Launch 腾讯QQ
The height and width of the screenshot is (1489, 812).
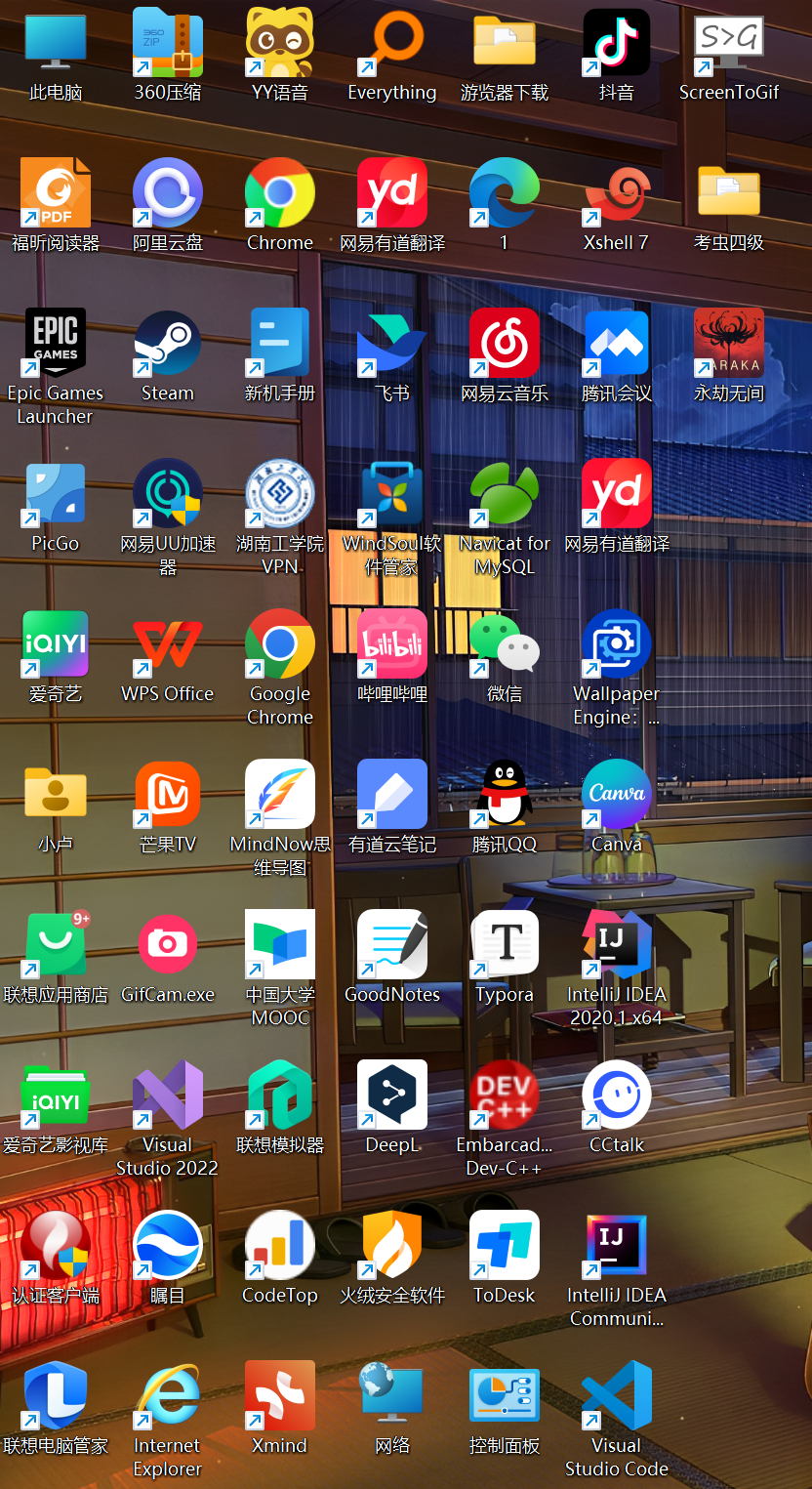[x=505, y=795]
